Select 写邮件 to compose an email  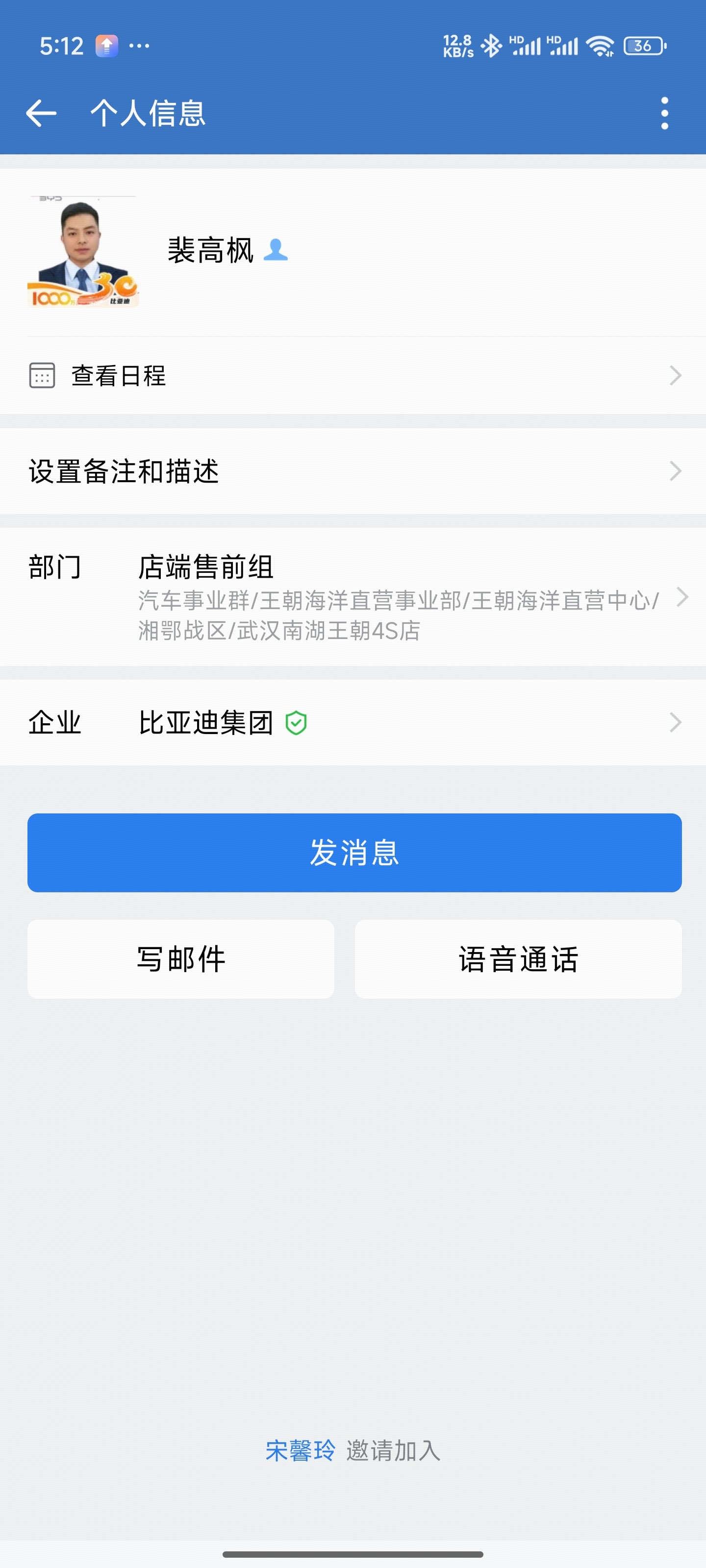click(181, 959)
